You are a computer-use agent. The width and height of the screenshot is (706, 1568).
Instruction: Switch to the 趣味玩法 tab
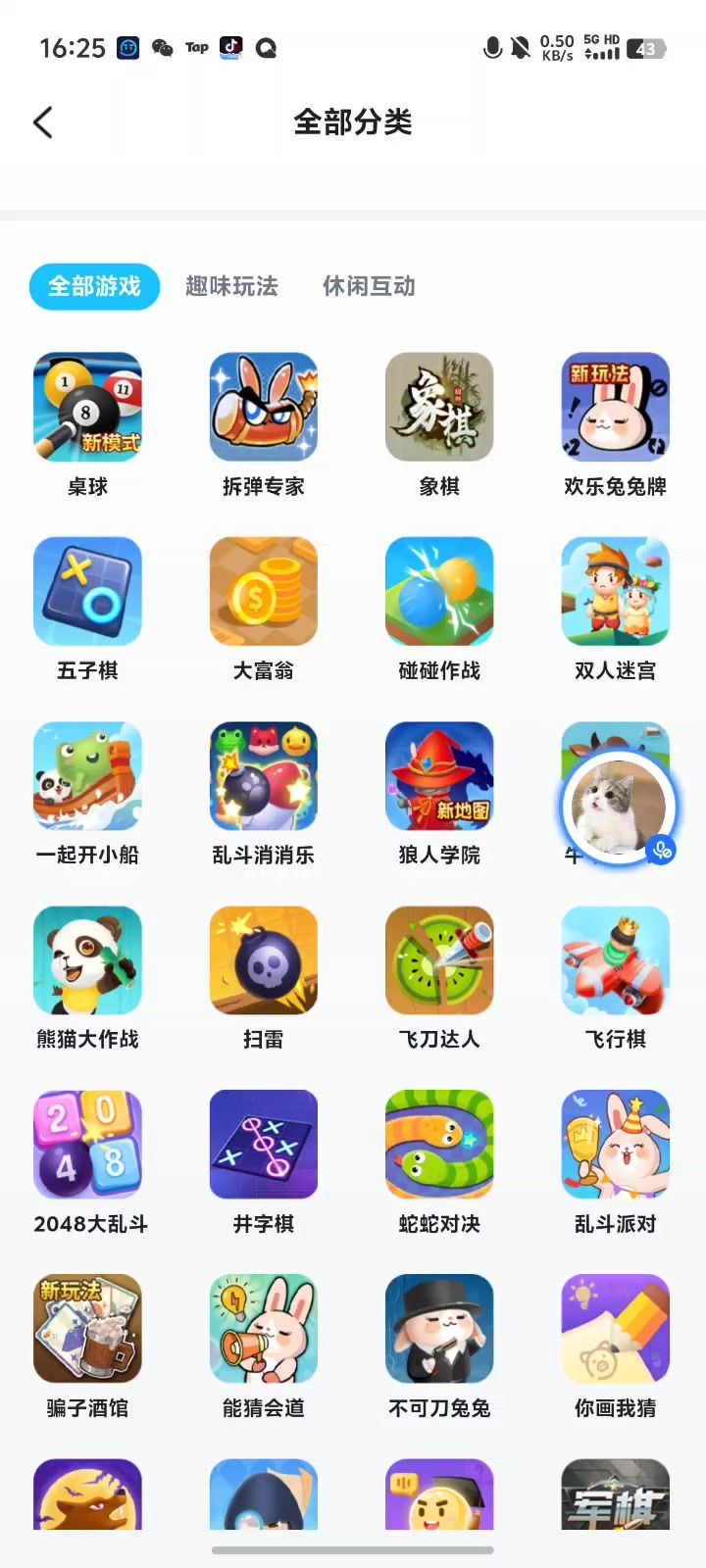(231, 286)
